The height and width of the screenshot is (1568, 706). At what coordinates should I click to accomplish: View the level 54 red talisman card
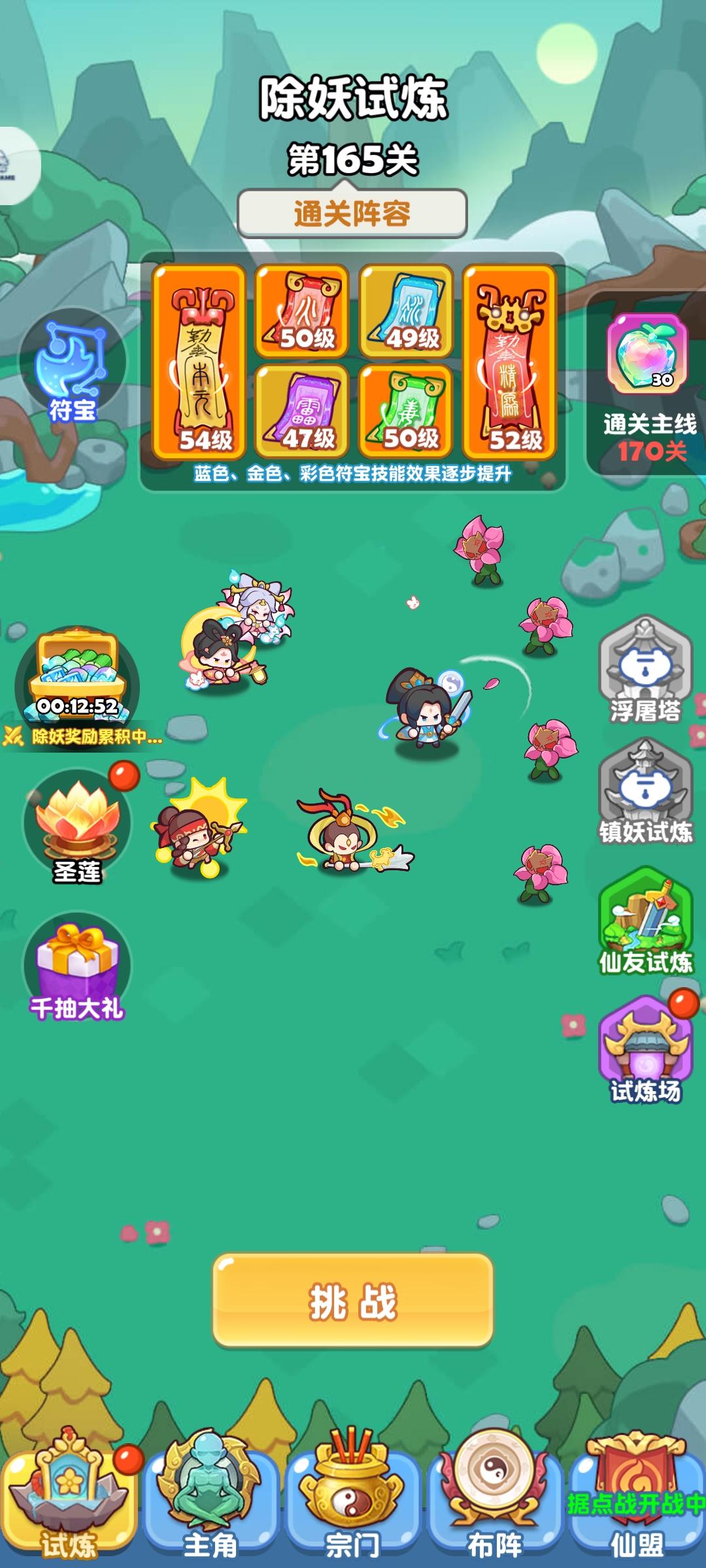[199, 363]
